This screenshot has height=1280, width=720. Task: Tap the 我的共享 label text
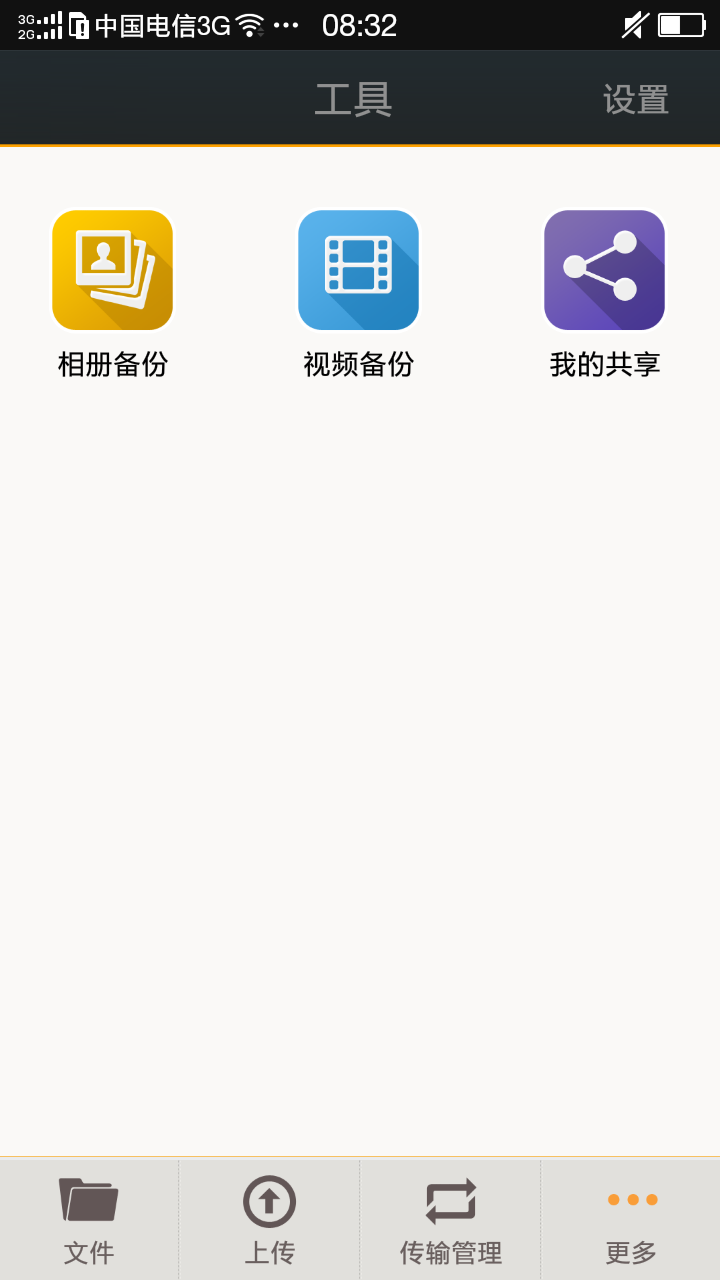coord(604,365)
